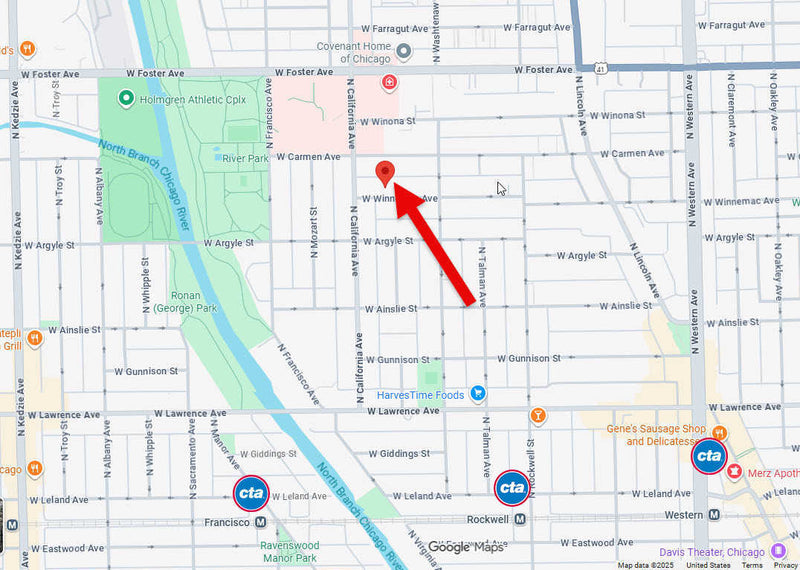Select the Francisco transit station icon
The height and width of the screenshot is (570, 800).
[260, 522]
